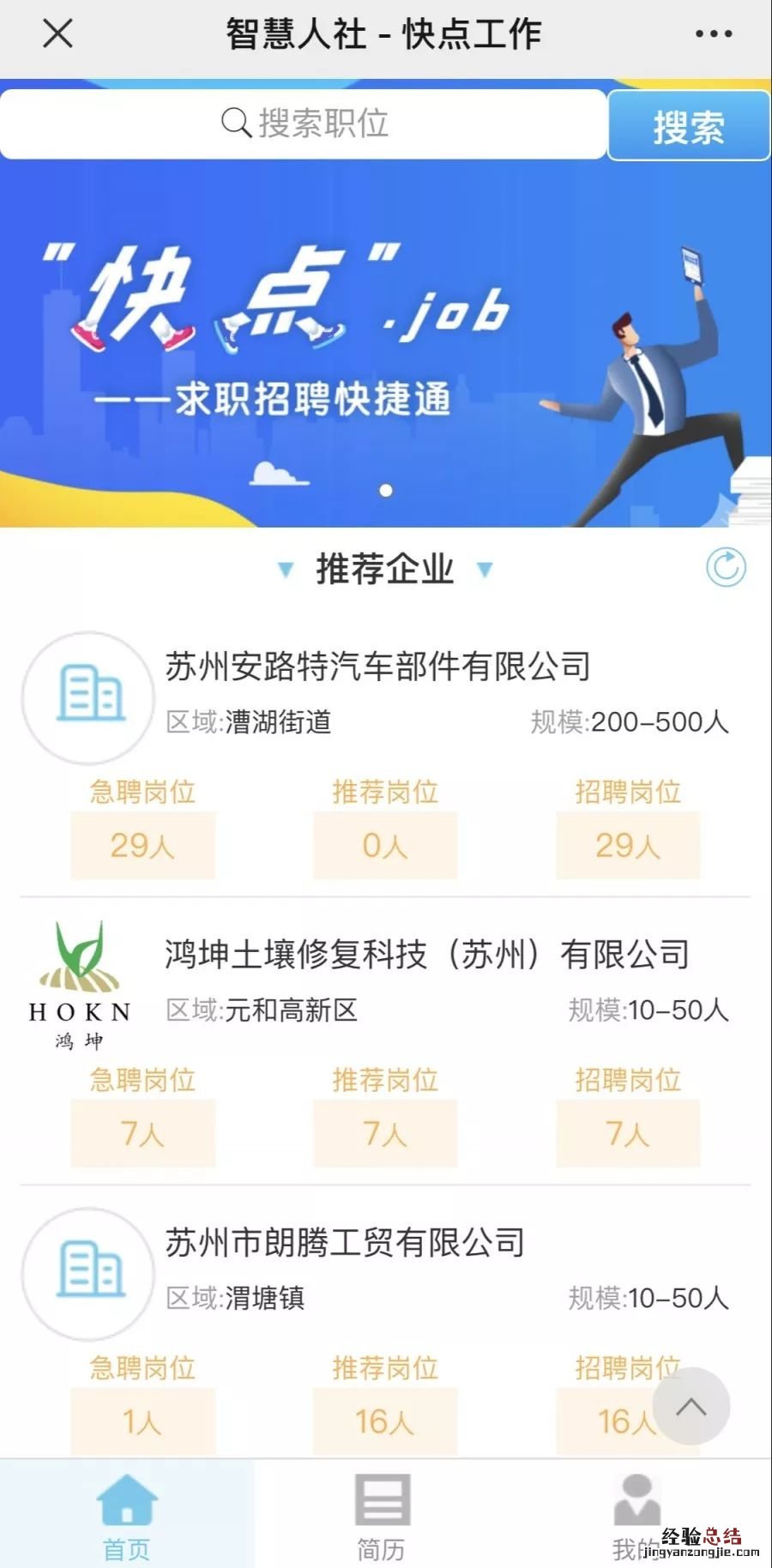
Task: Tap the 搜索职位 search field
Action: click(304, 124)
